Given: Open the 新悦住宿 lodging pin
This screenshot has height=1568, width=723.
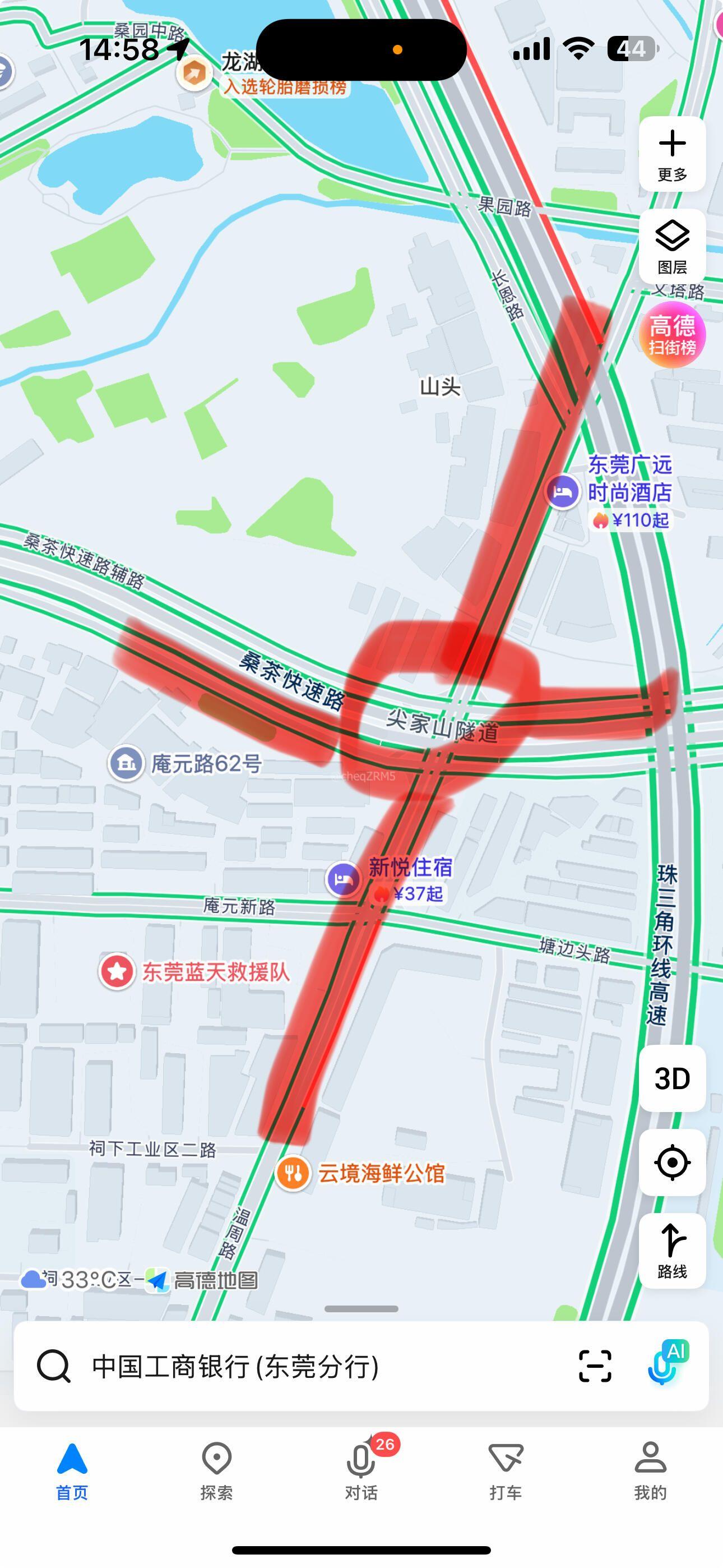Looking at the screenshot, I should pos(343,879).
